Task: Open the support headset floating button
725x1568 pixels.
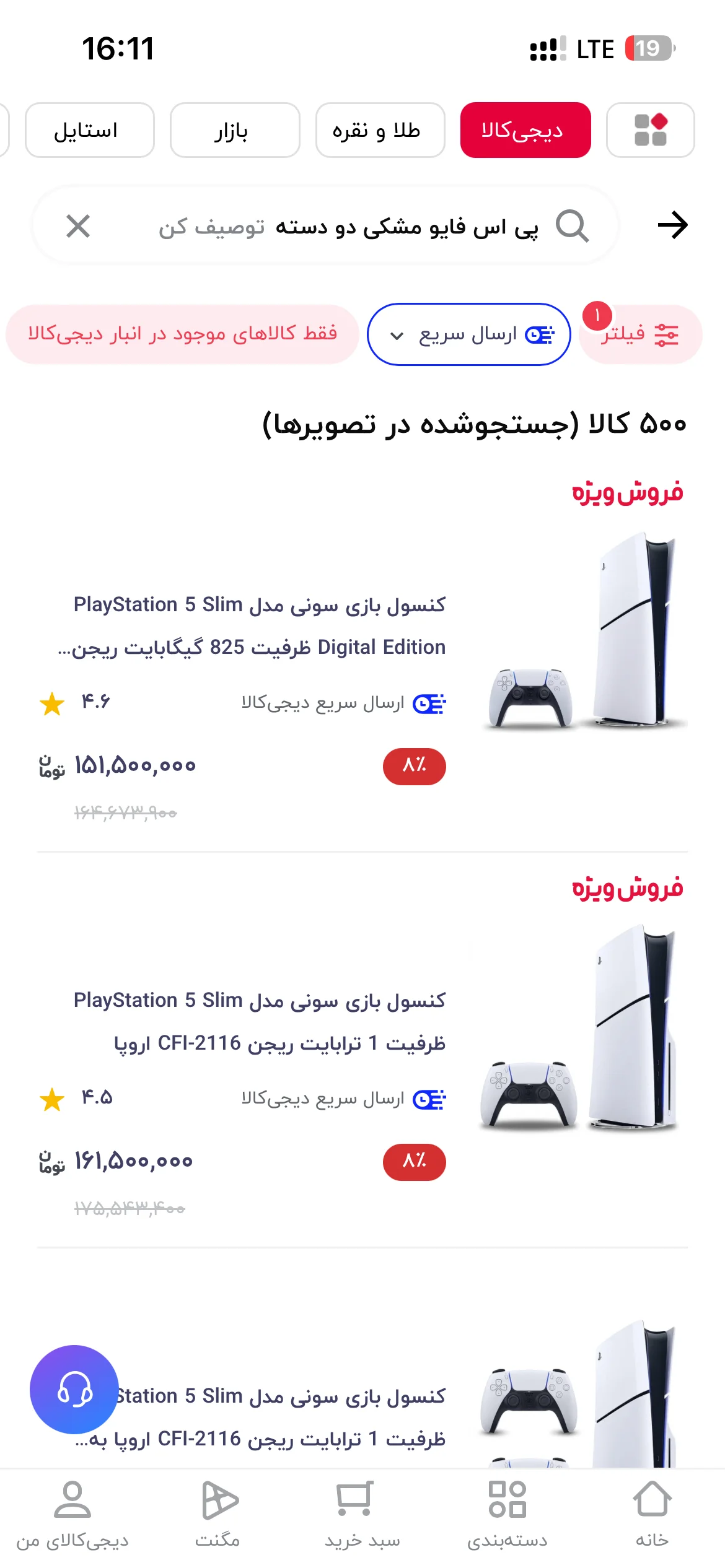Action: (74, 1389)
